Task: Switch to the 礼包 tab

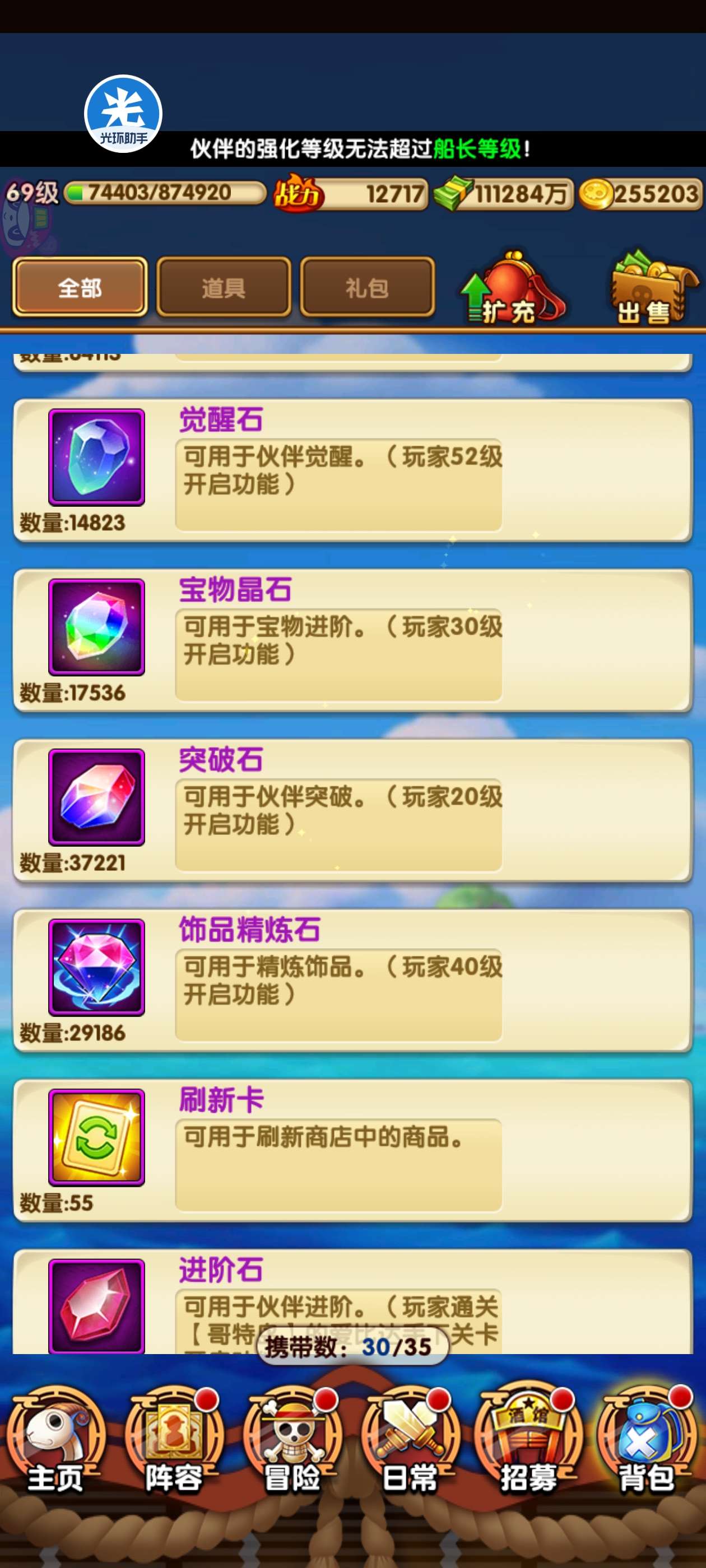Action: click(x=366, y=287)
